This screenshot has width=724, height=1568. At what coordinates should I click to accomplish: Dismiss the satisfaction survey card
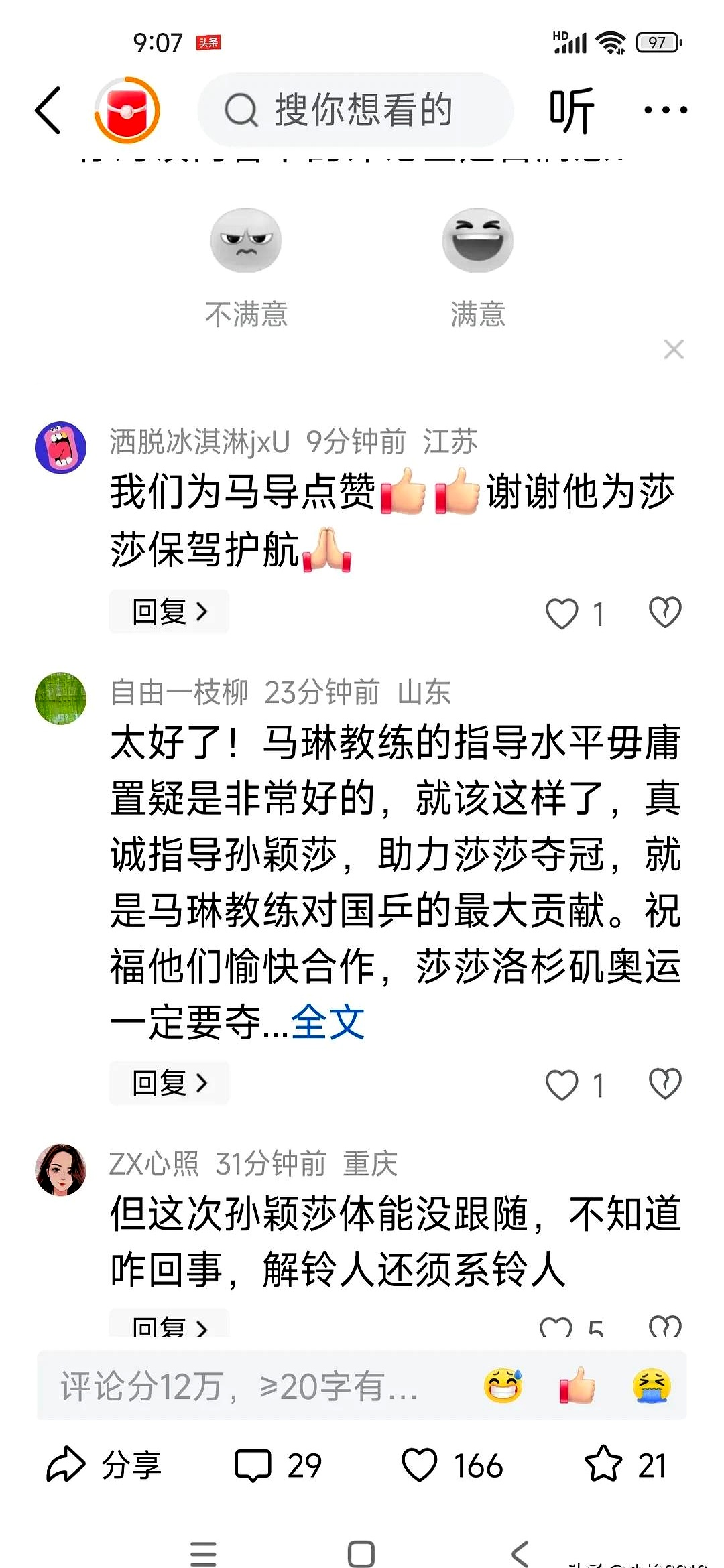point(673,350)
